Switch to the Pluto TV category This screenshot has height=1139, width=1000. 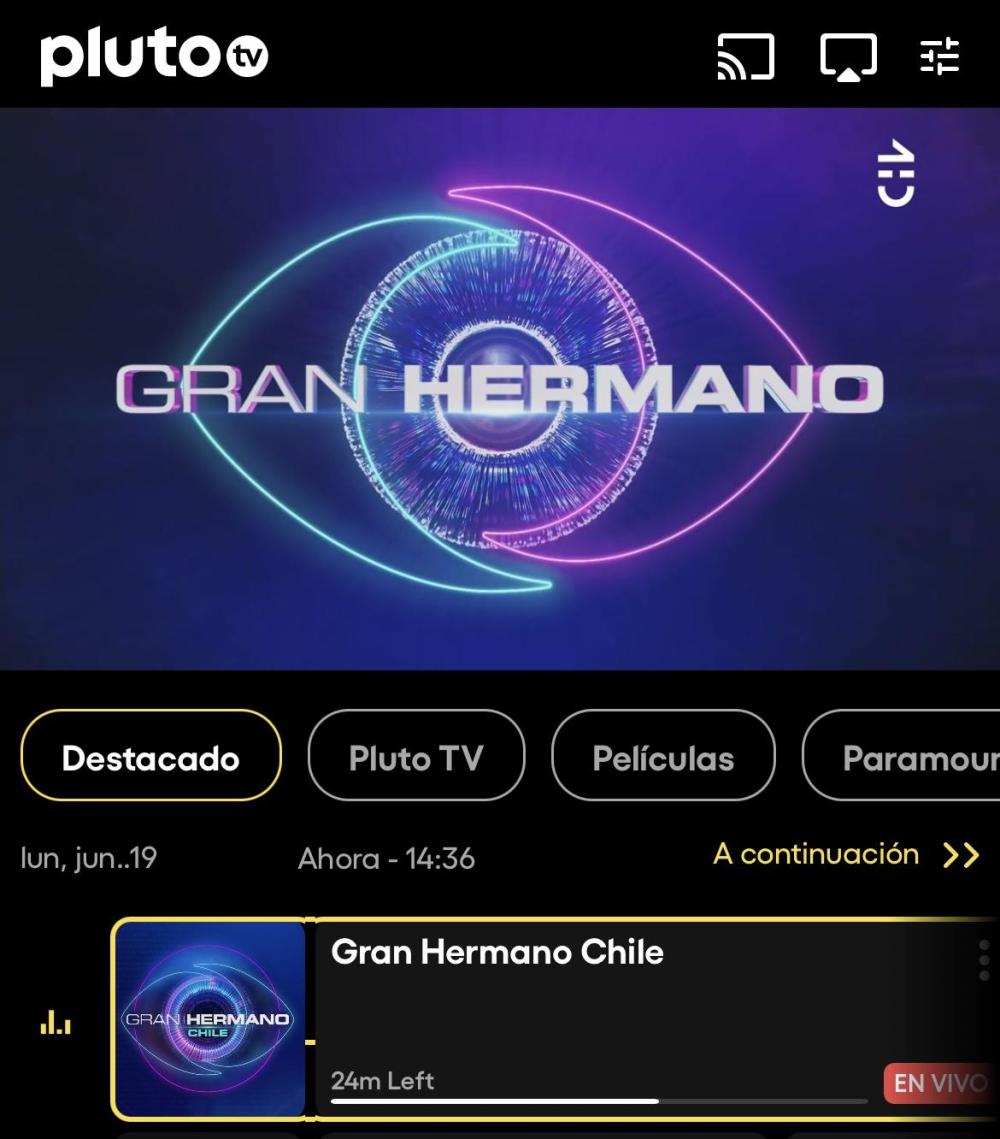click(416, 756)
